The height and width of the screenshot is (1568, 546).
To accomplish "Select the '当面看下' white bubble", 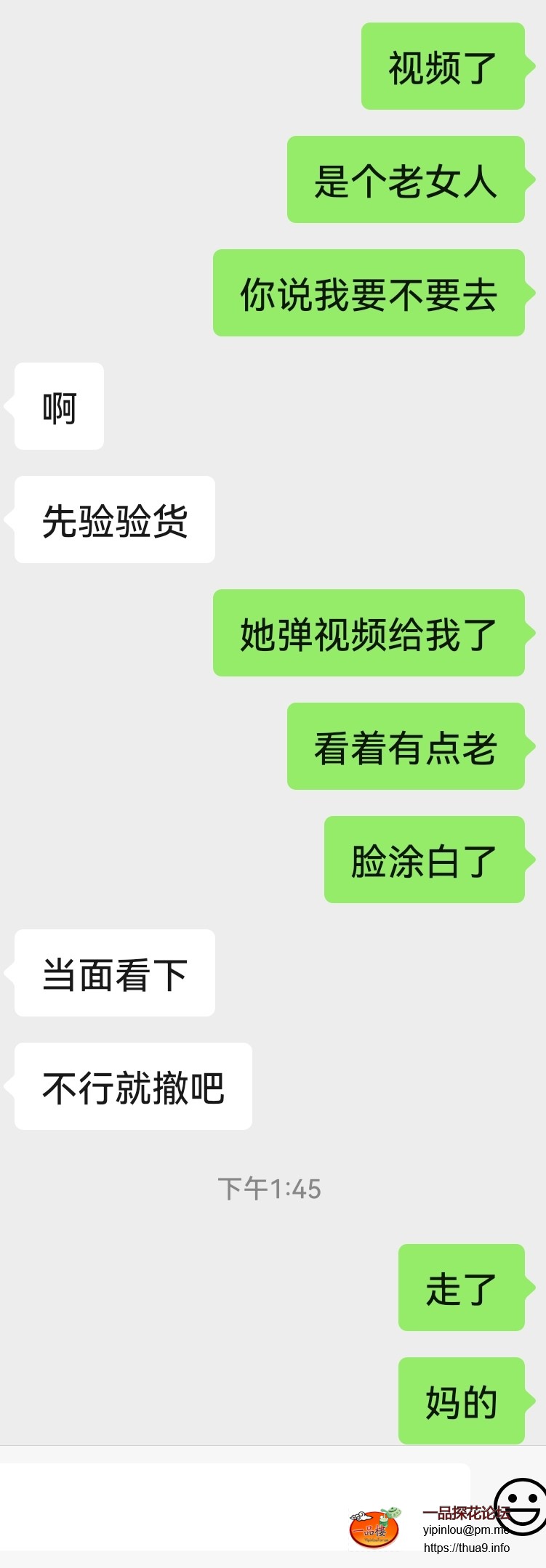I will [x=114, y=973].
